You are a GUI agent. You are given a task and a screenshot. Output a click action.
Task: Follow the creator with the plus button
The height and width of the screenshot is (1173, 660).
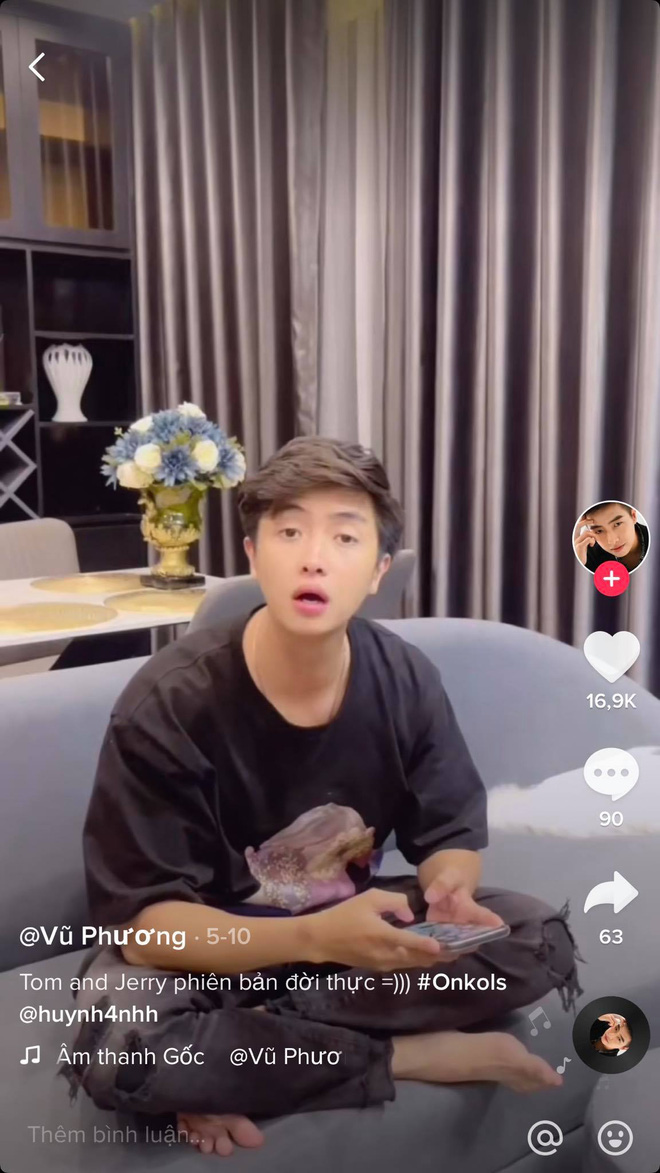point(611,579)
